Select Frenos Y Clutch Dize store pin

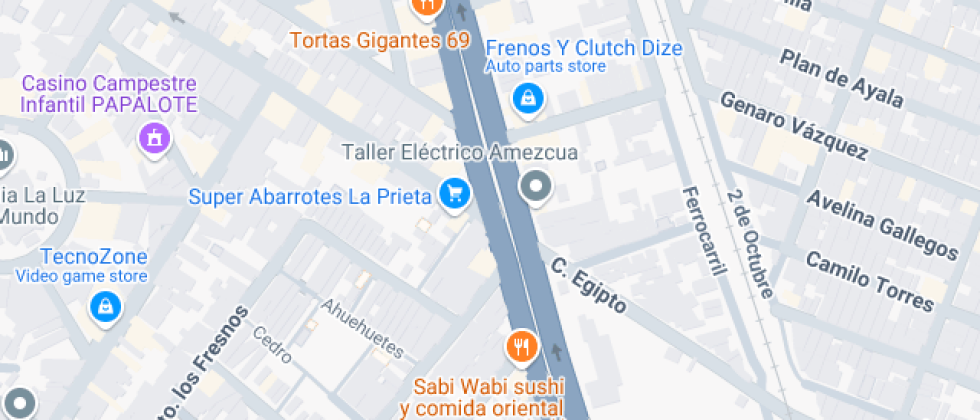[x=527, y=98]
